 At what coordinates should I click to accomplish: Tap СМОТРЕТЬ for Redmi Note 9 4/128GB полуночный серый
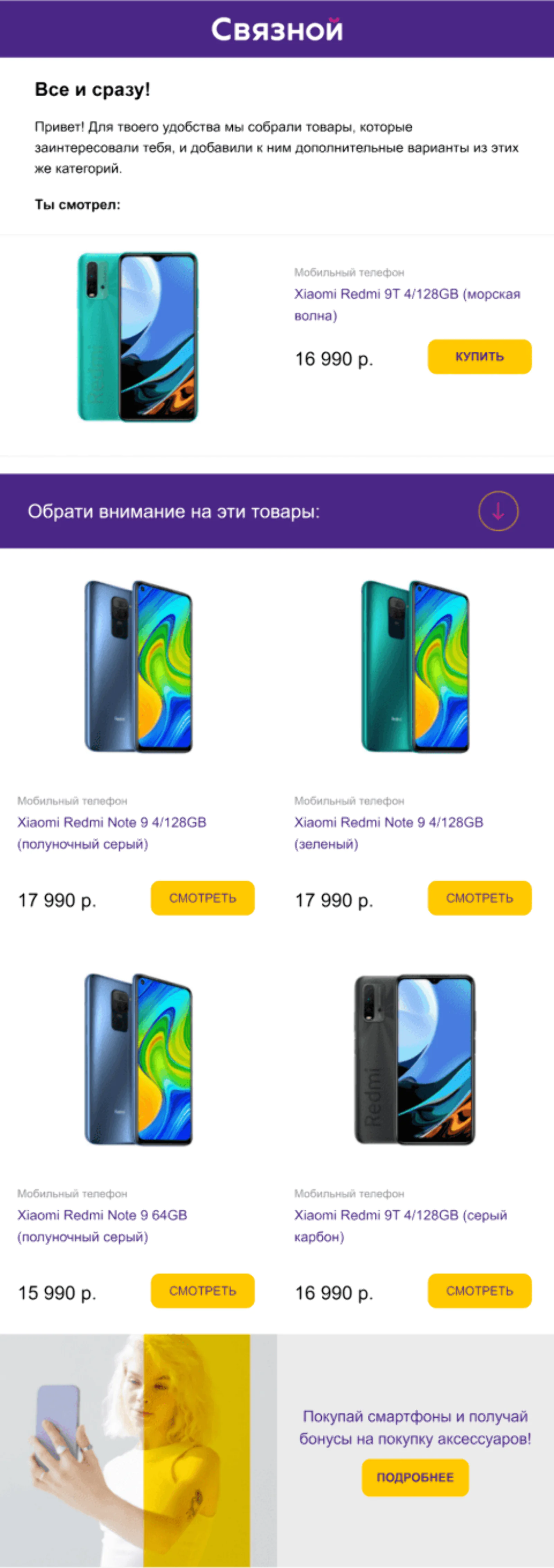[203, 898]
